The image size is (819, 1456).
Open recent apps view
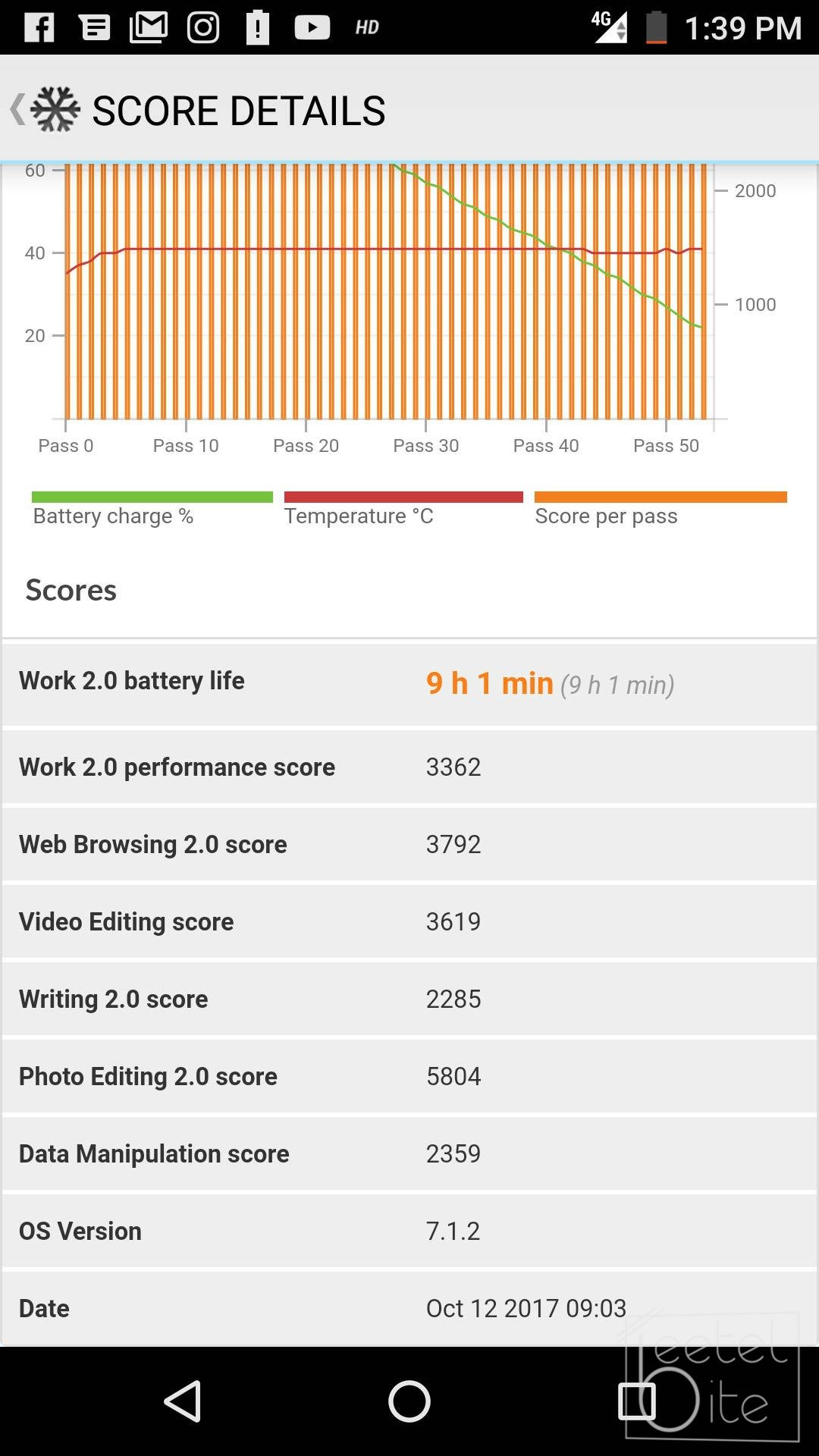point(636,1401)
